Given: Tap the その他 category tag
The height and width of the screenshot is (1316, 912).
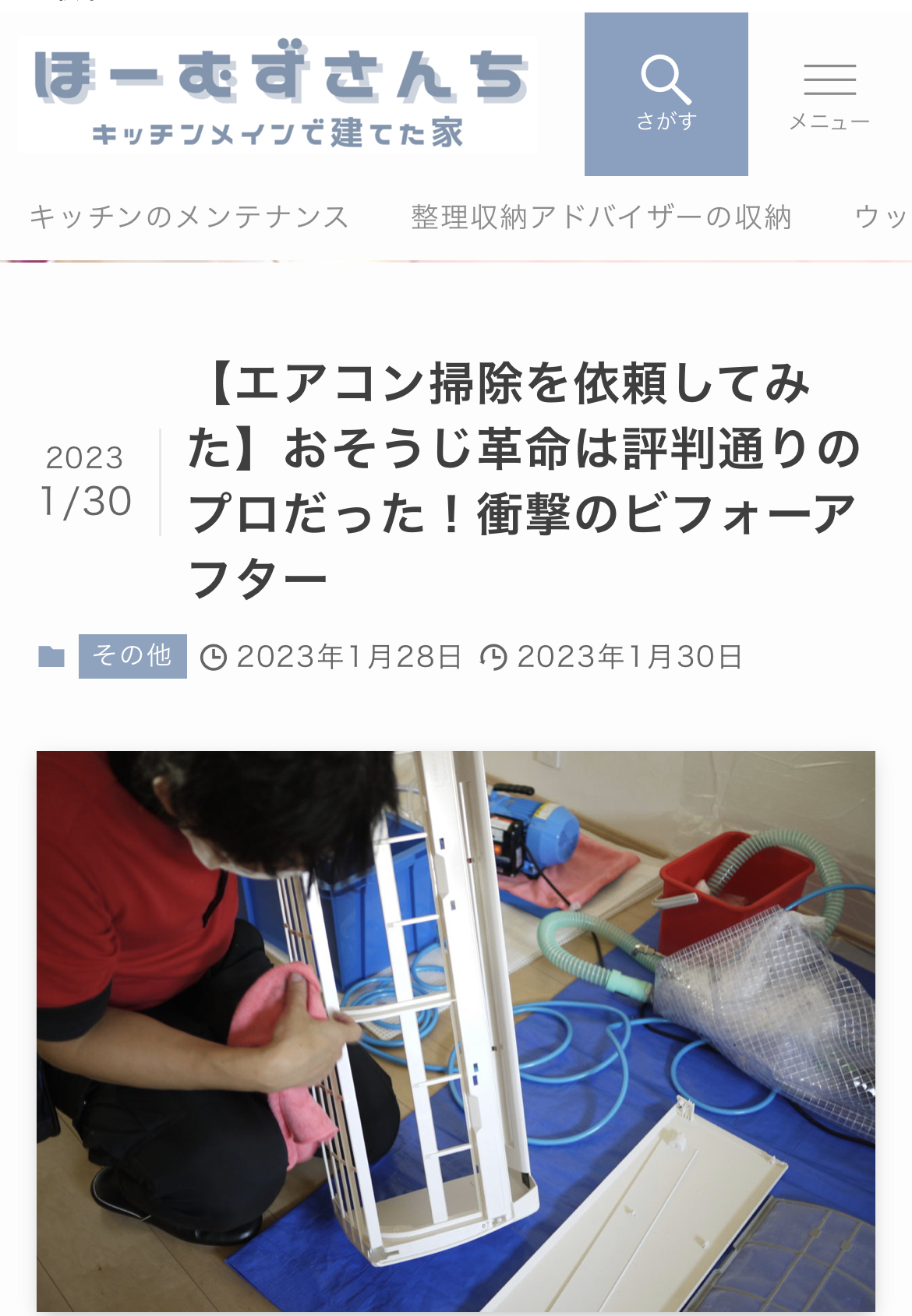Looking at the screenshot, I should coord(133,656).
